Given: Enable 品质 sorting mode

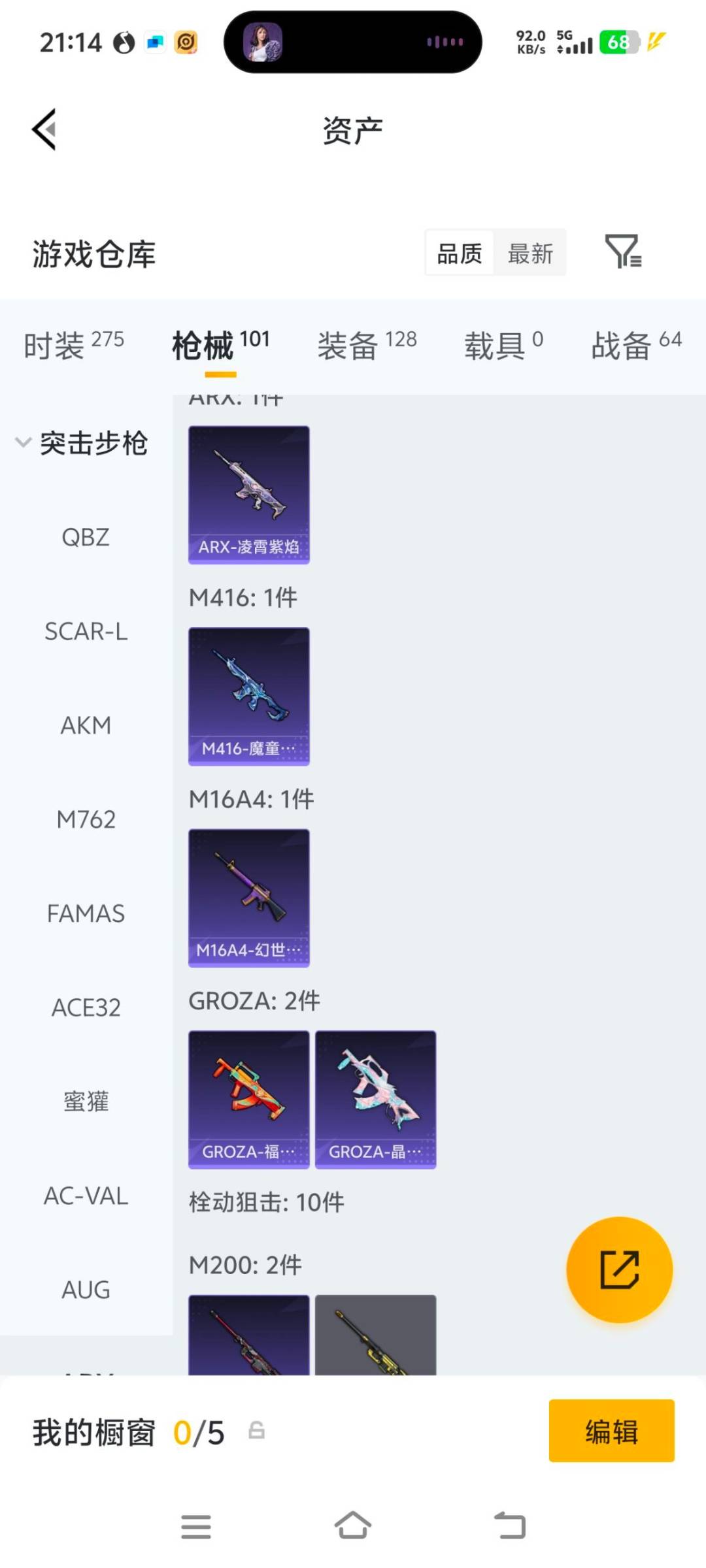Looking at the screenshot, I should click(x=458, y=253).
